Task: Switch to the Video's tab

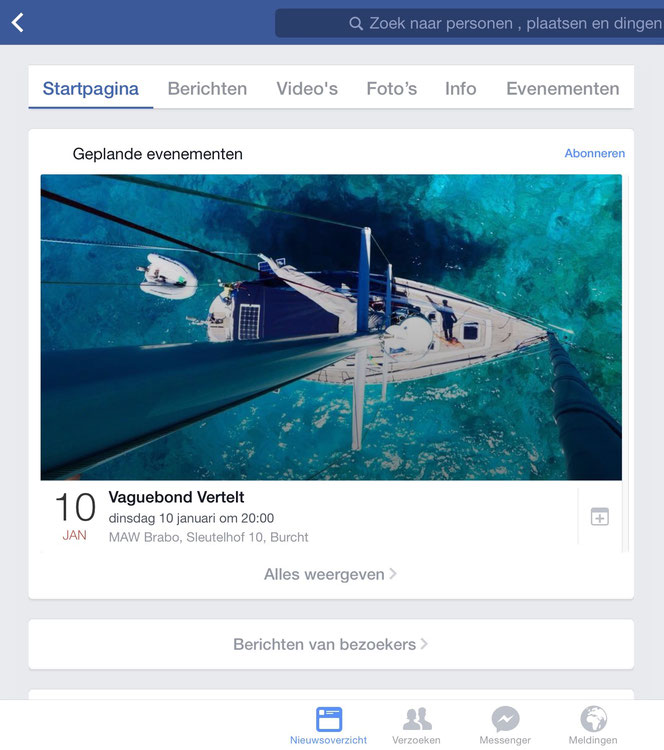Action: (x=307, y=89)
